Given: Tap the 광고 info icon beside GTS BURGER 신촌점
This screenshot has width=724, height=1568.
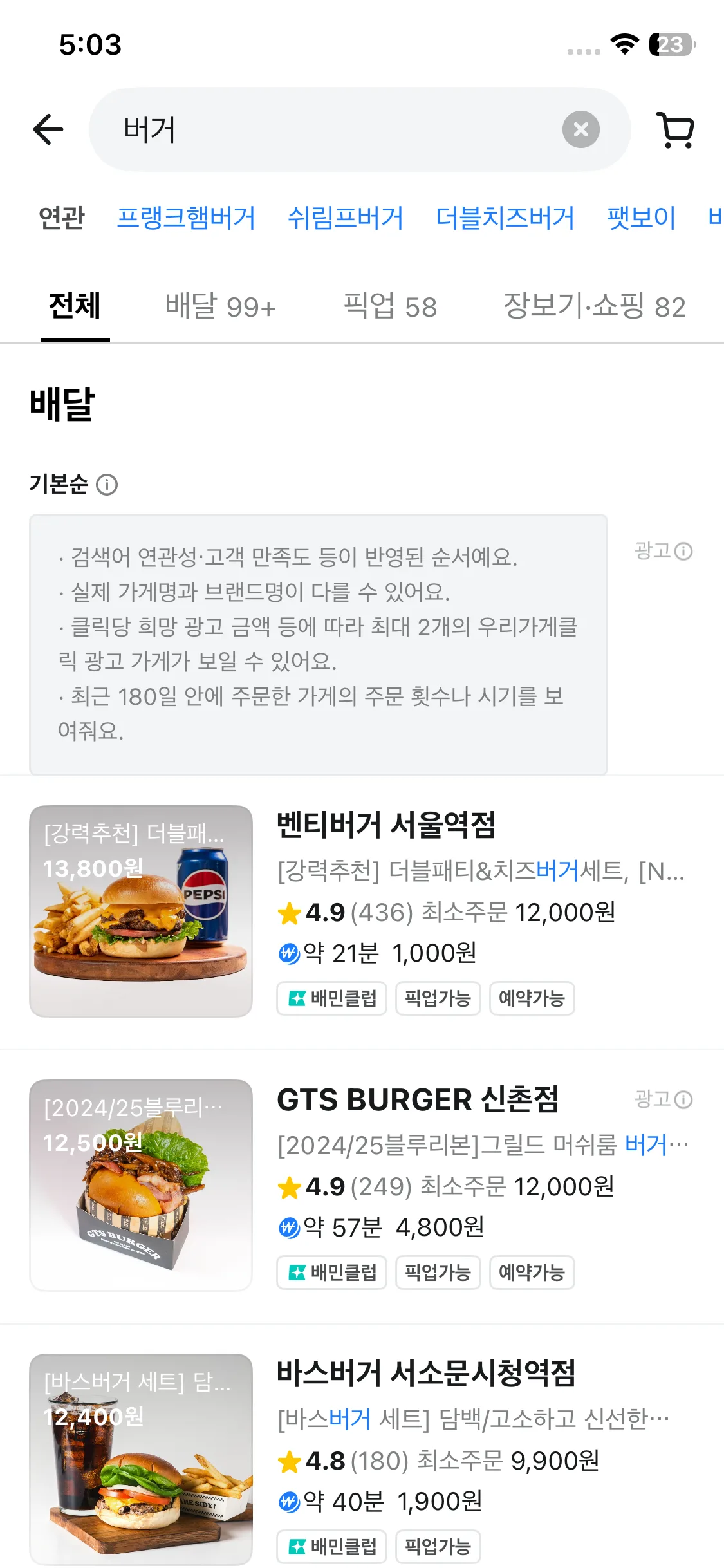Looking at the screenshot, I should pyautogui.click(x=683, y=1099).
